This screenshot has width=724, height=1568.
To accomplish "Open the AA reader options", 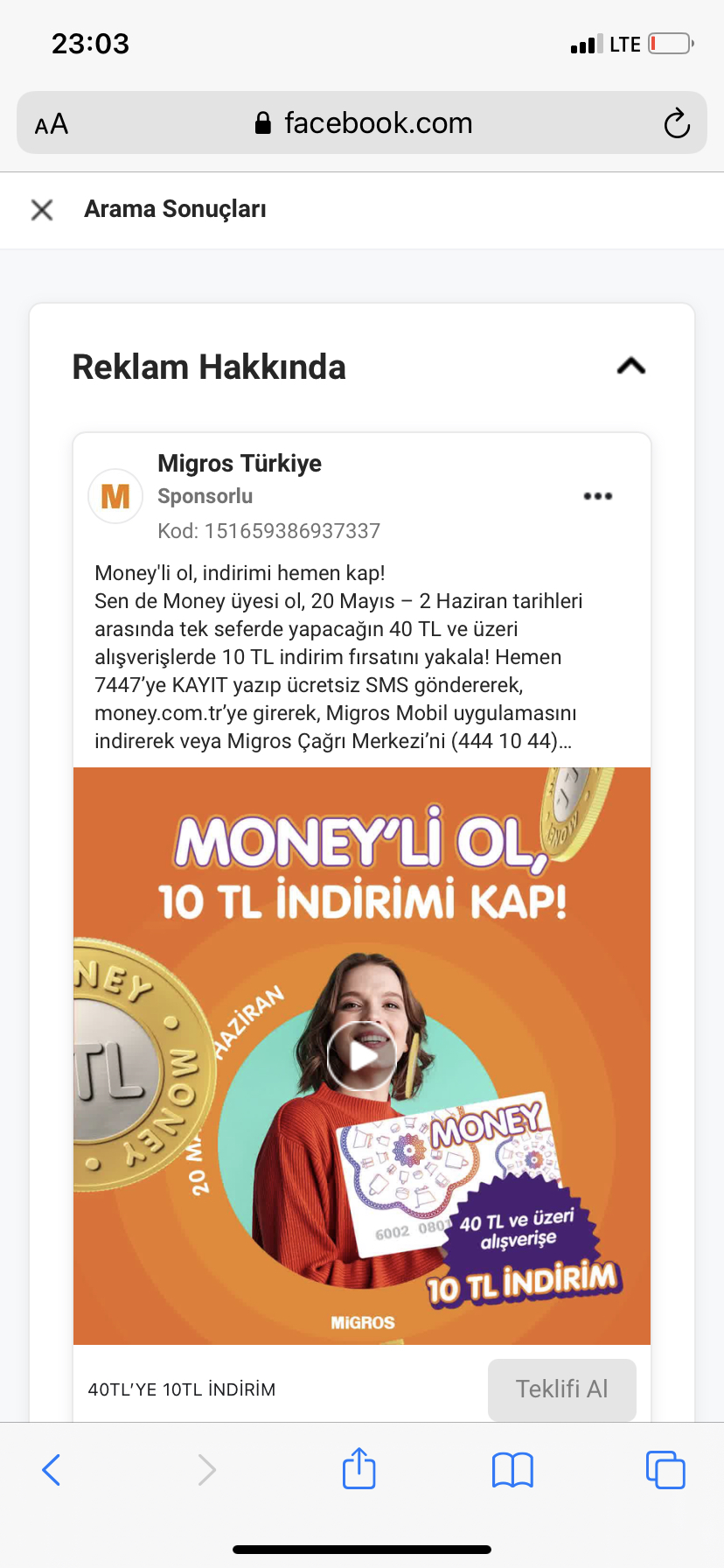I will 52,124.
